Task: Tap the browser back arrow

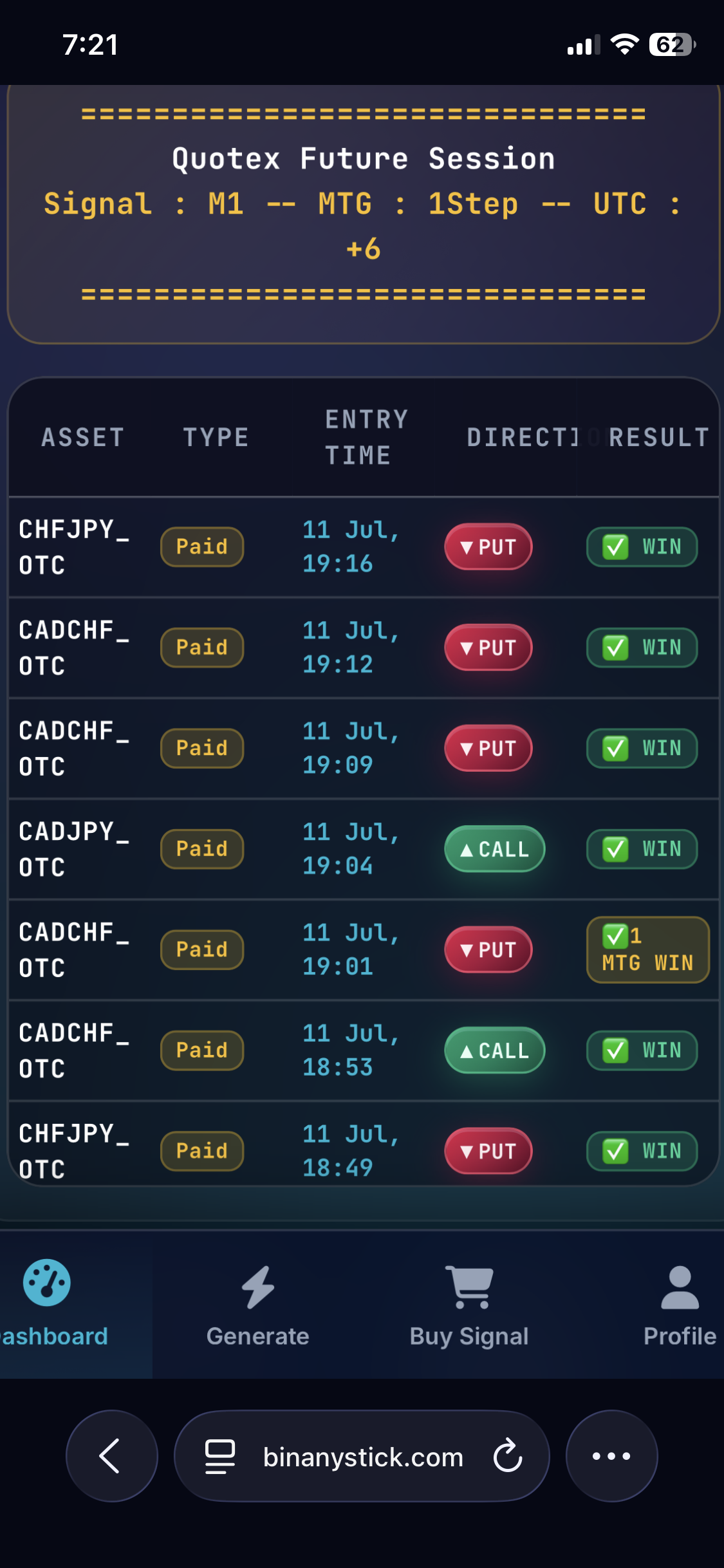Action: [112, 1456]
